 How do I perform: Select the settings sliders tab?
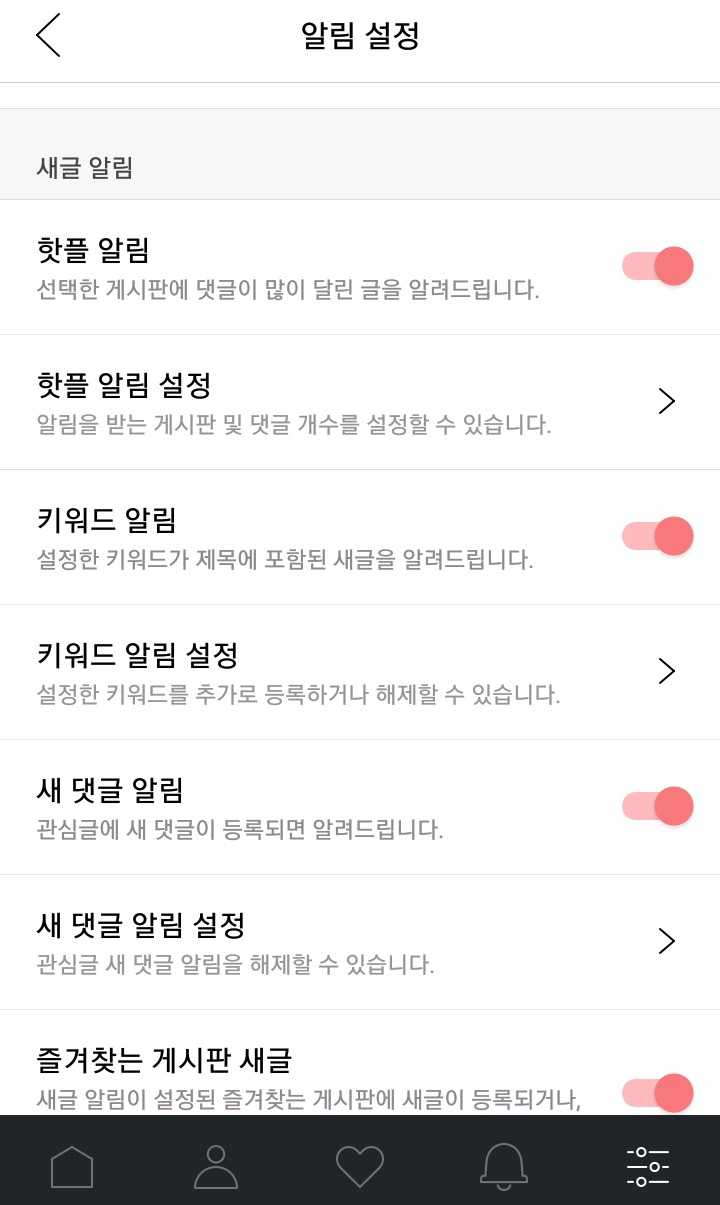pos(648,1166)
